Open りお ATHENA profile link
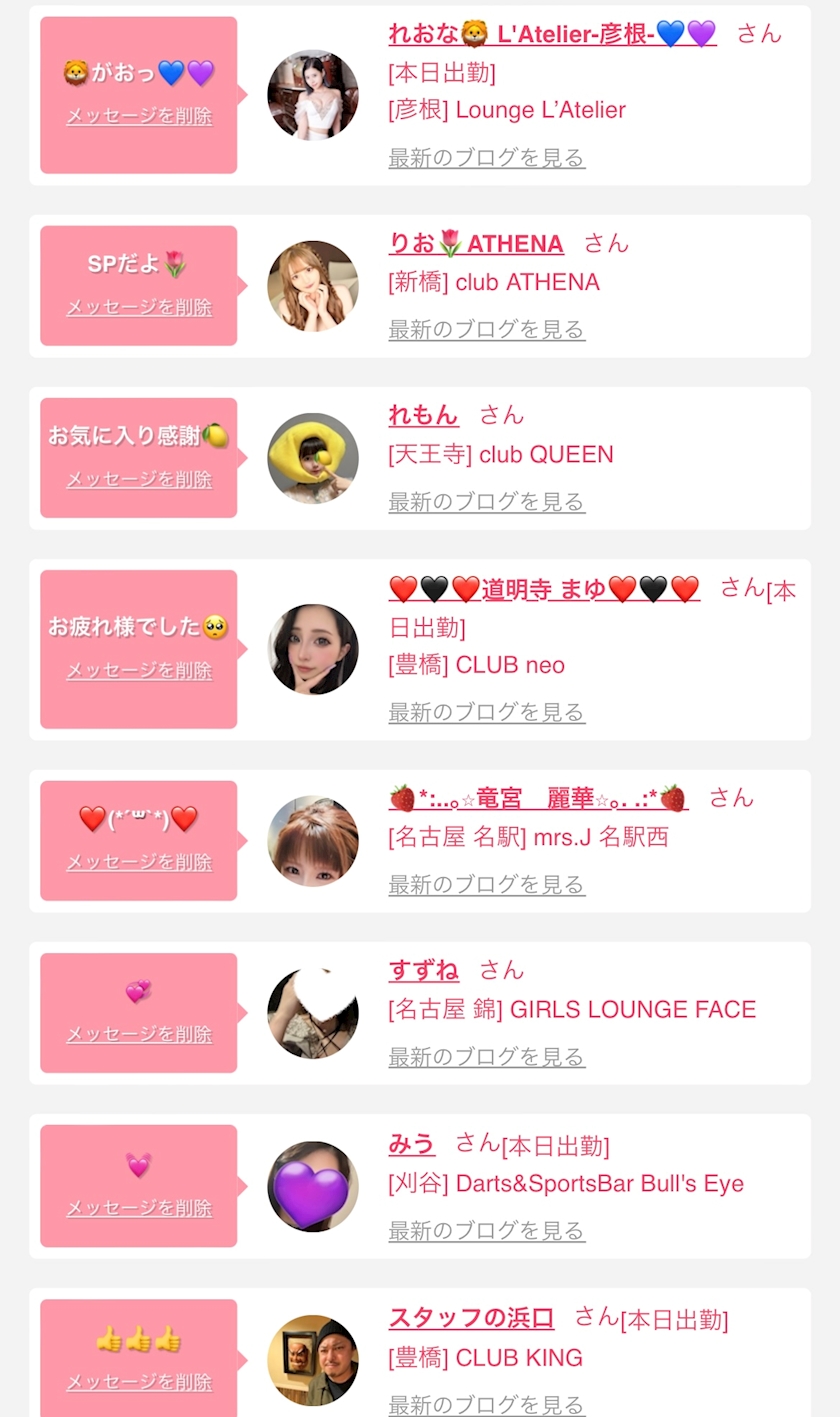Viewport: 840px width, 1417px height. coord(475,244)
